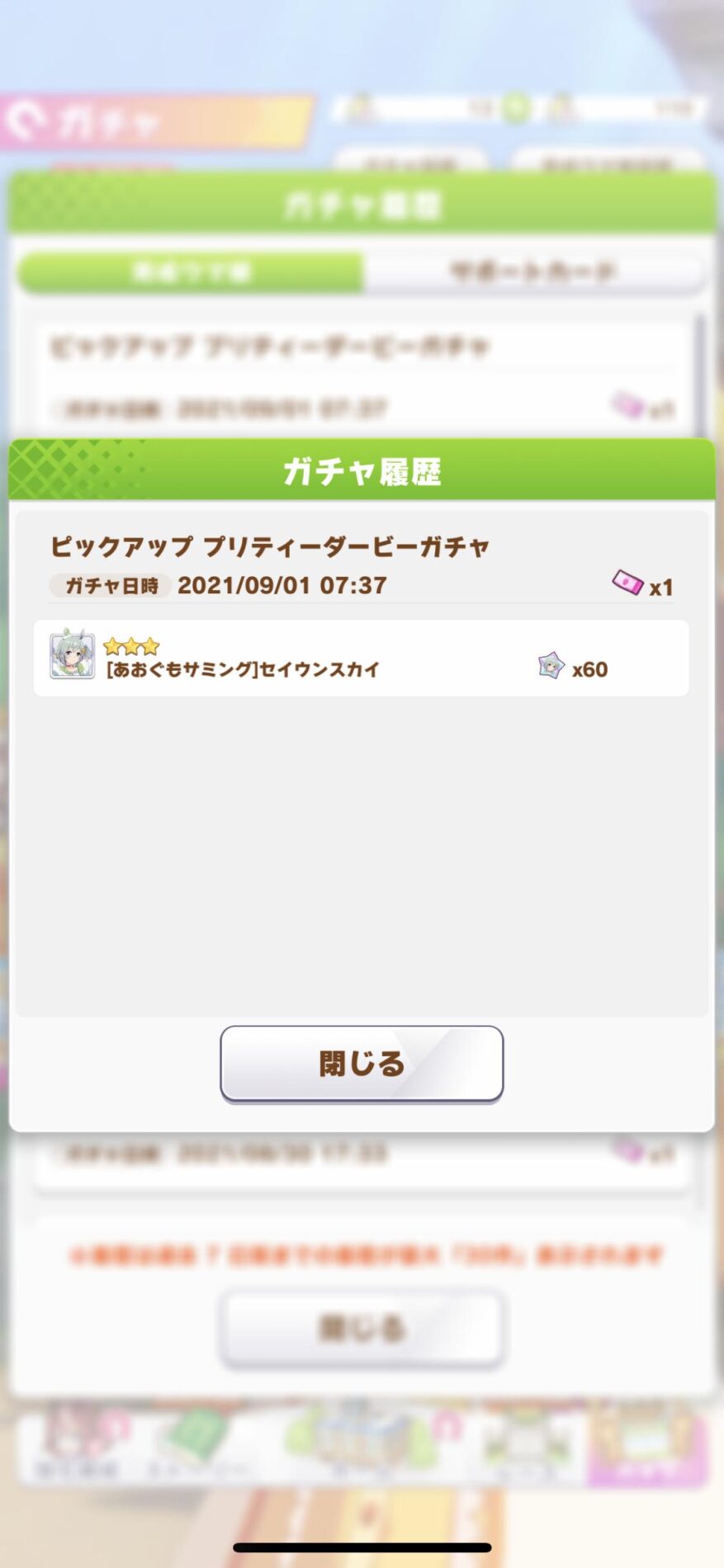Close the gacha history dialog with 閉じる
The image size is (724, 1568).
pos(362,1063)
